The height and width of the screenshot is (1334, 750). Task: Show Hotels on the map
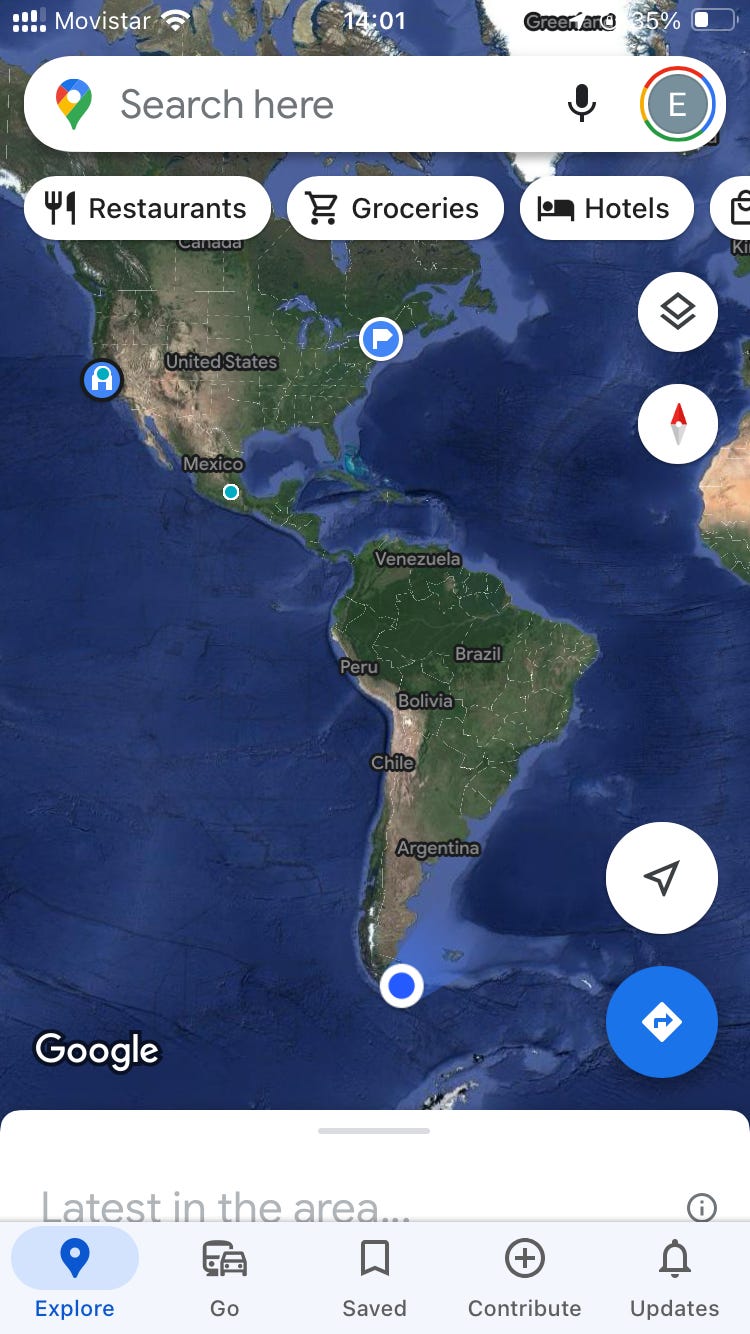(606, 208)
